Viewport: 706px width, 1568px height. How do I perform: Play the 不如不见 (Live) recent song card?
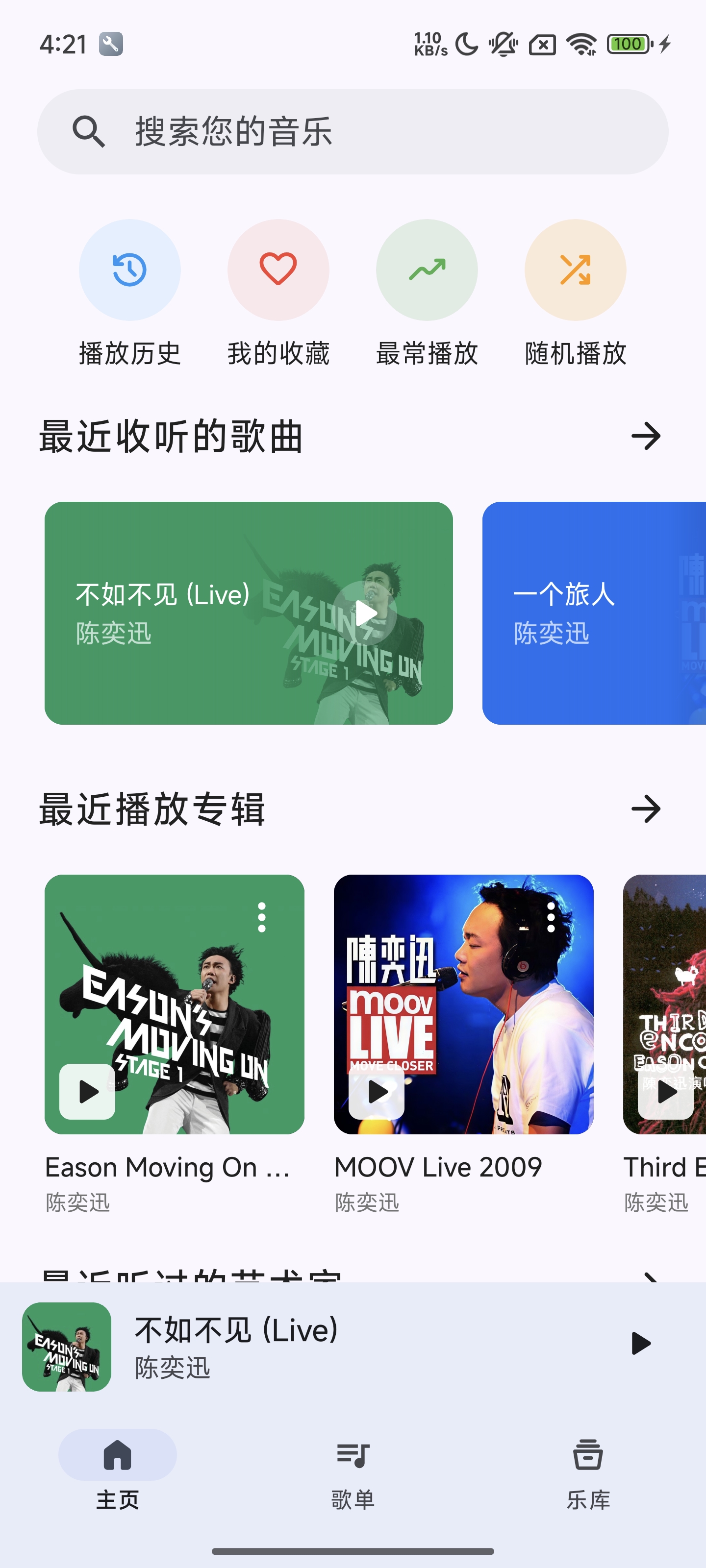(365, 613)
